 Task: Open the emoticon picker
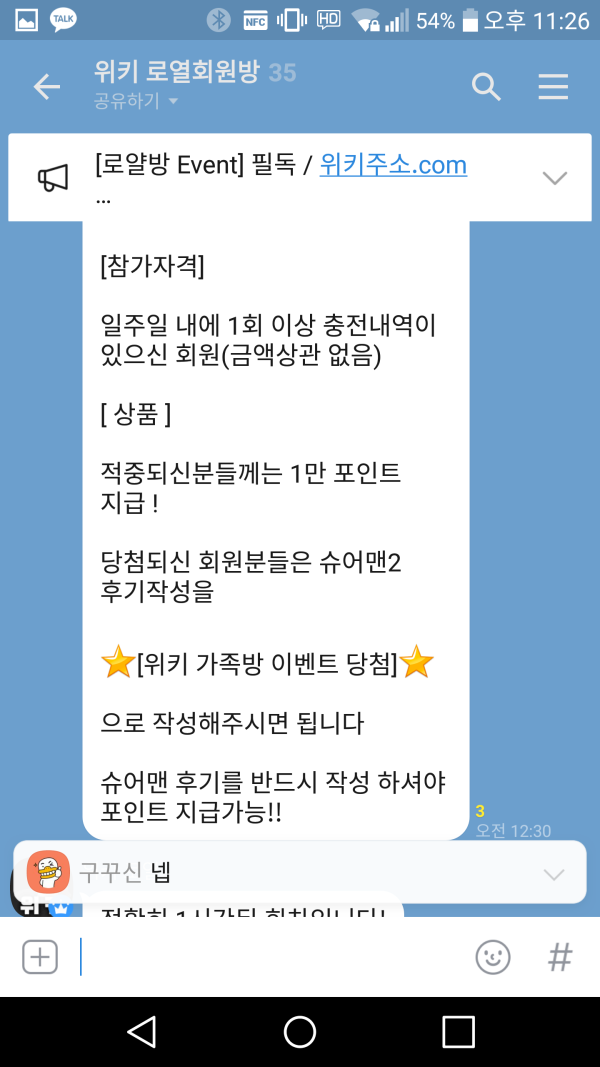pos(492,957)
